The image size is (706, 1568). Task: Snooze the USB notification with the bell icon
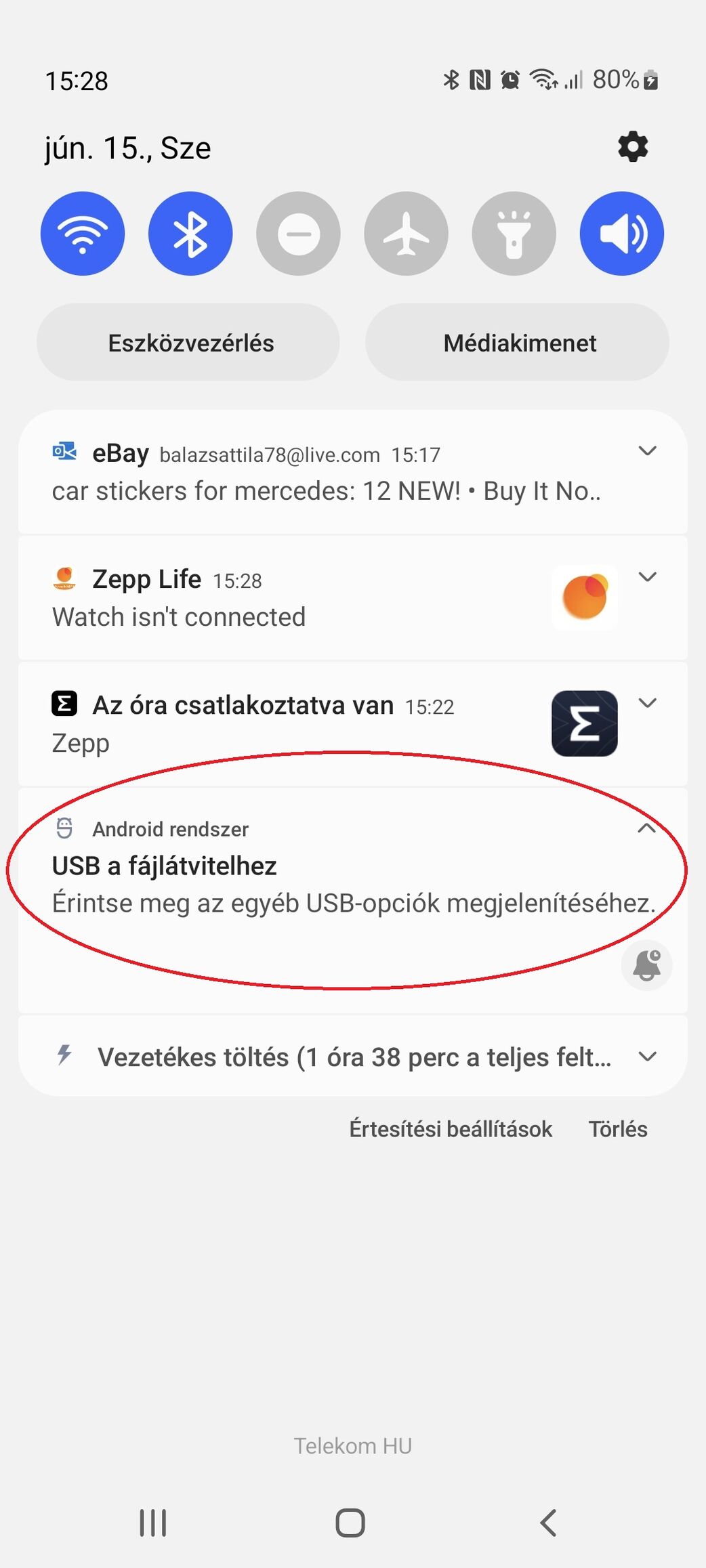tap(646, 965)
